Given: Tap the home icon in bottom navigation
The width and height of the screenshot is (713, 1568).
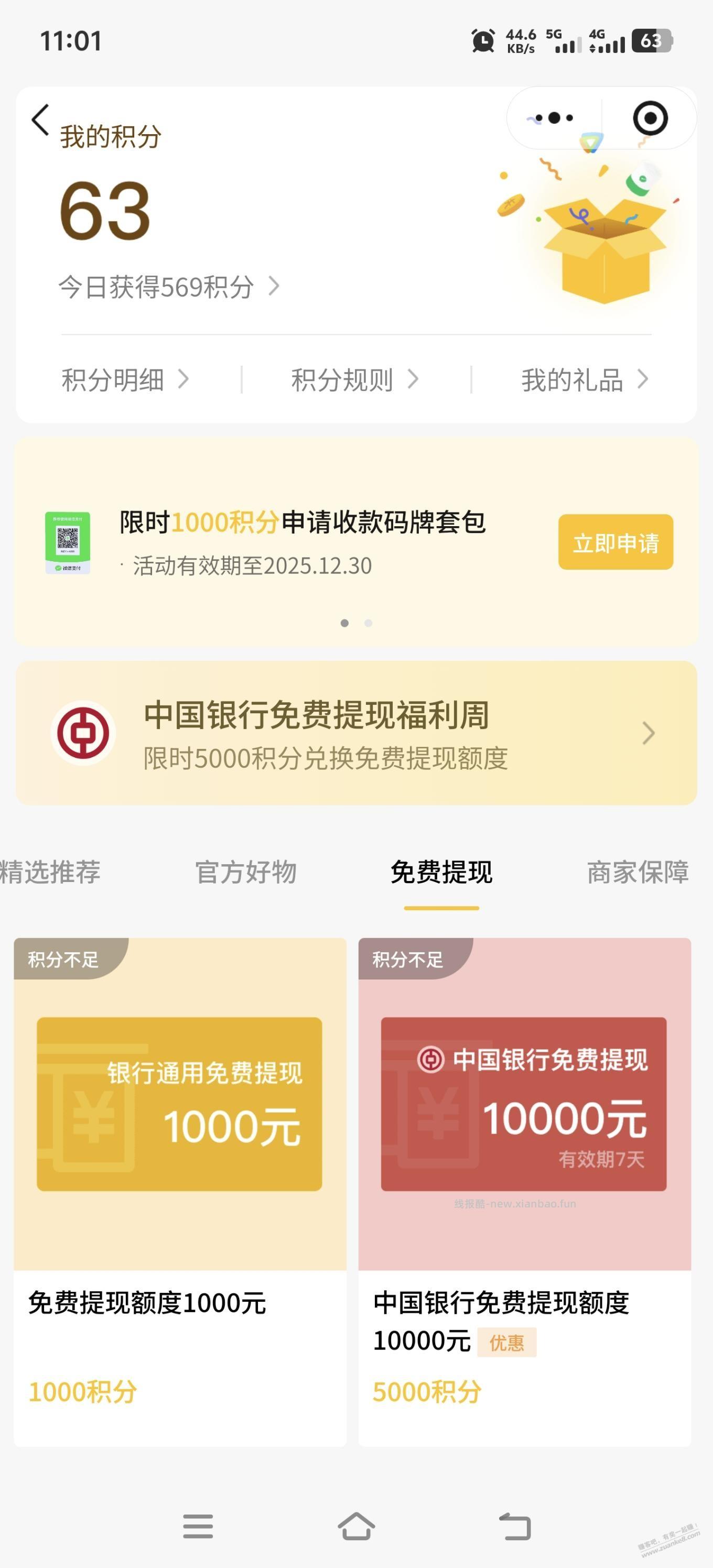Looking at the screenshot, I should pos(356,1523).
